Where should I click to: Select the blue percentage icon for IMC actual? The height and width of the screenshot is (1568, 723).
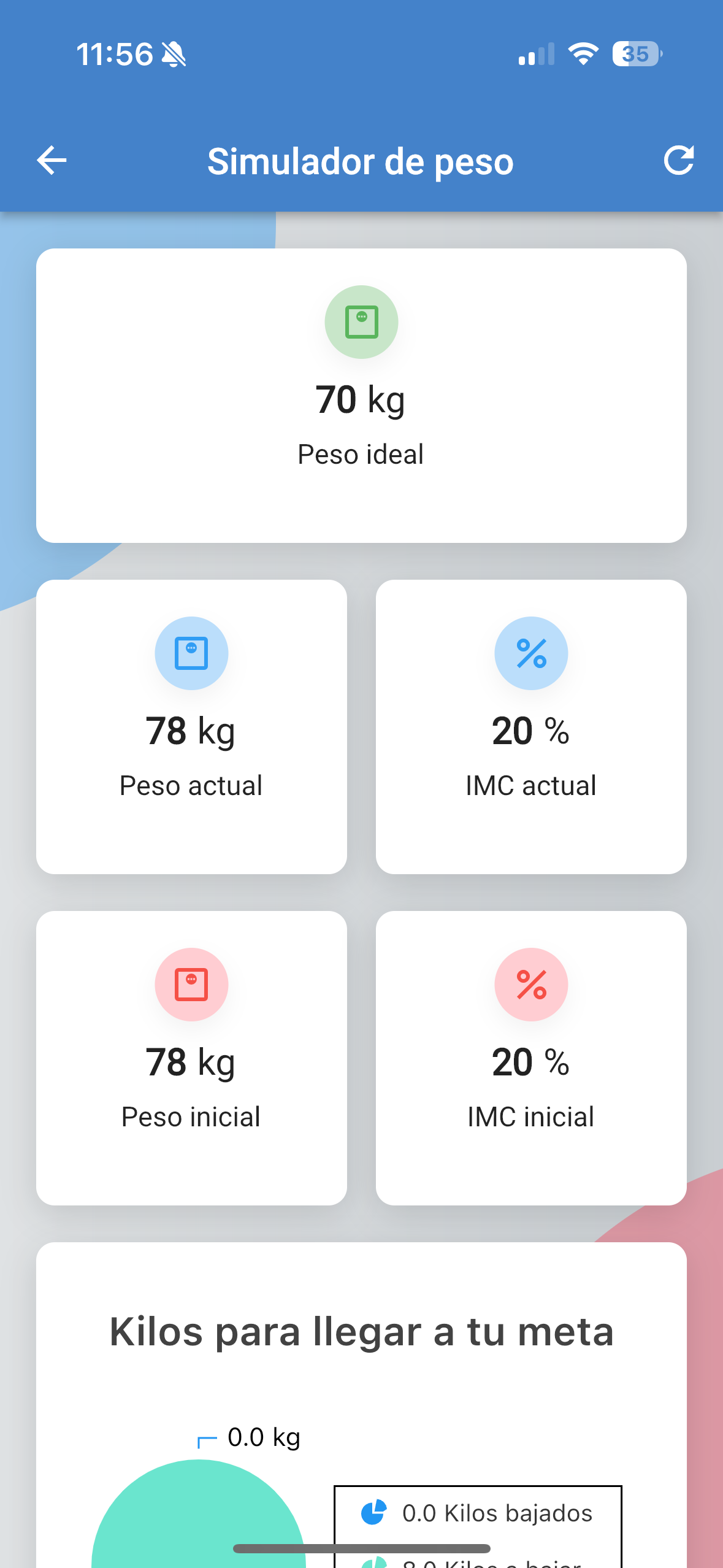coord(531,653)
